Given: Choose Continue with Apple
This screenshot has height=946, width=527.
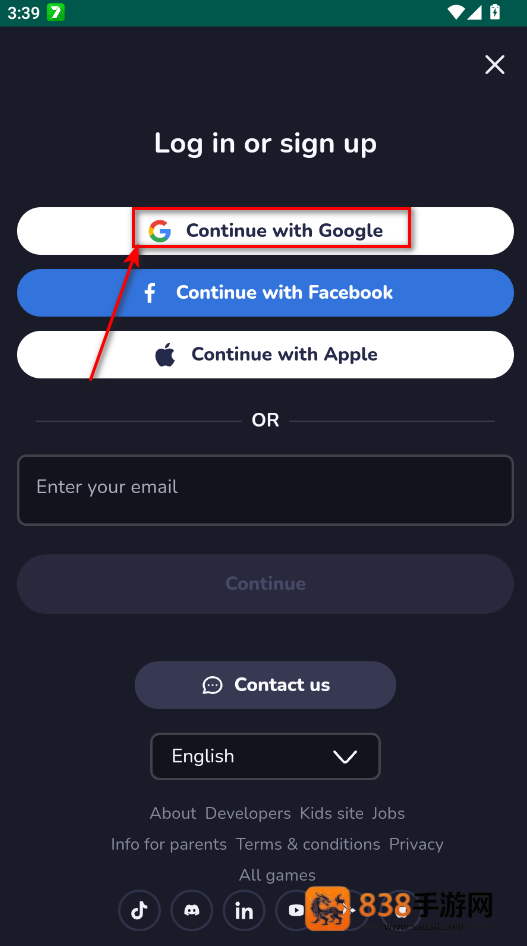Looking at the screenshot, I should tap(265, 354).
